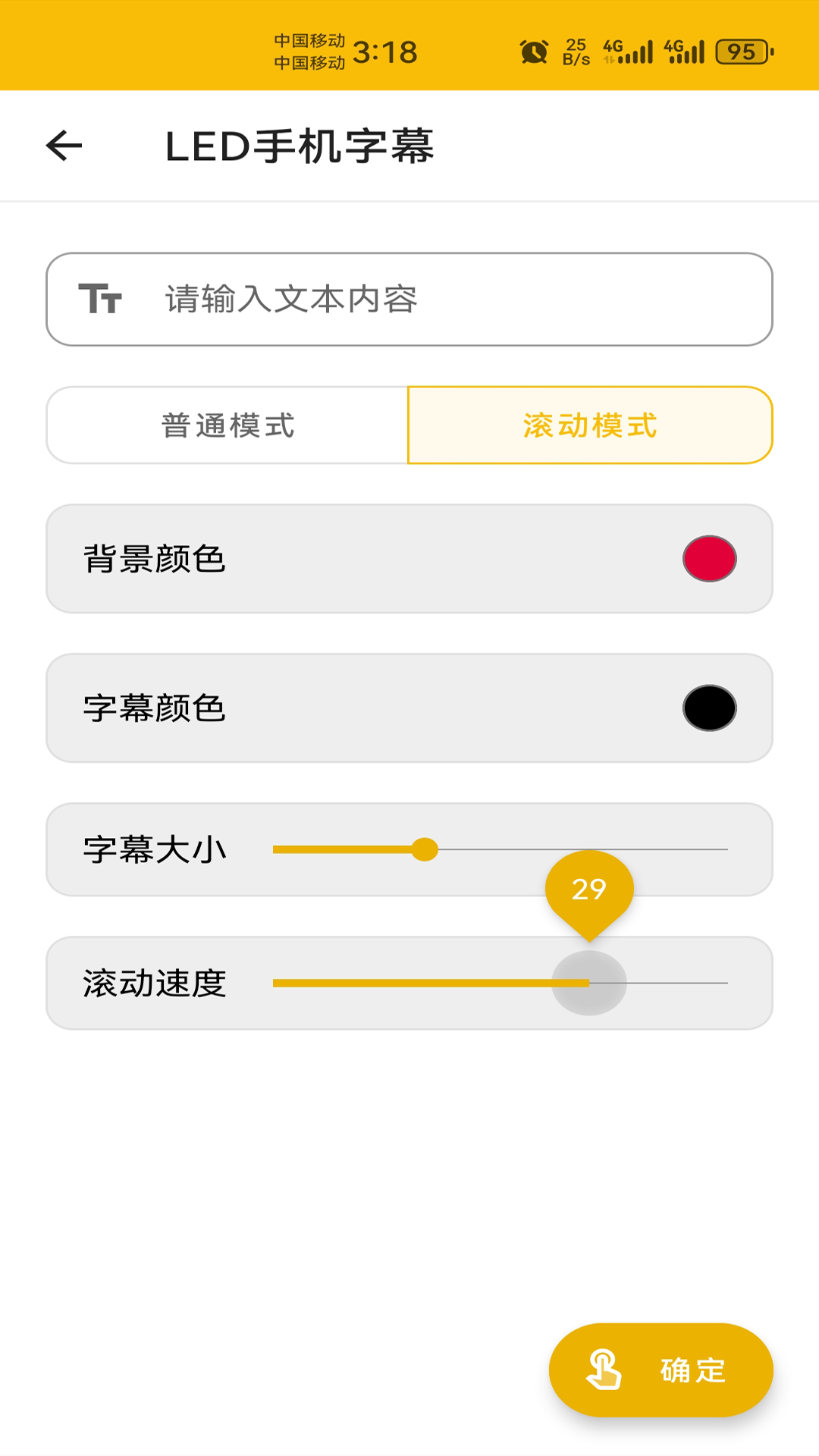This screenshot has width=819, height=1456.
Task: Click the 滚动速度 slider thumb at 29
Action: (589, 984)
